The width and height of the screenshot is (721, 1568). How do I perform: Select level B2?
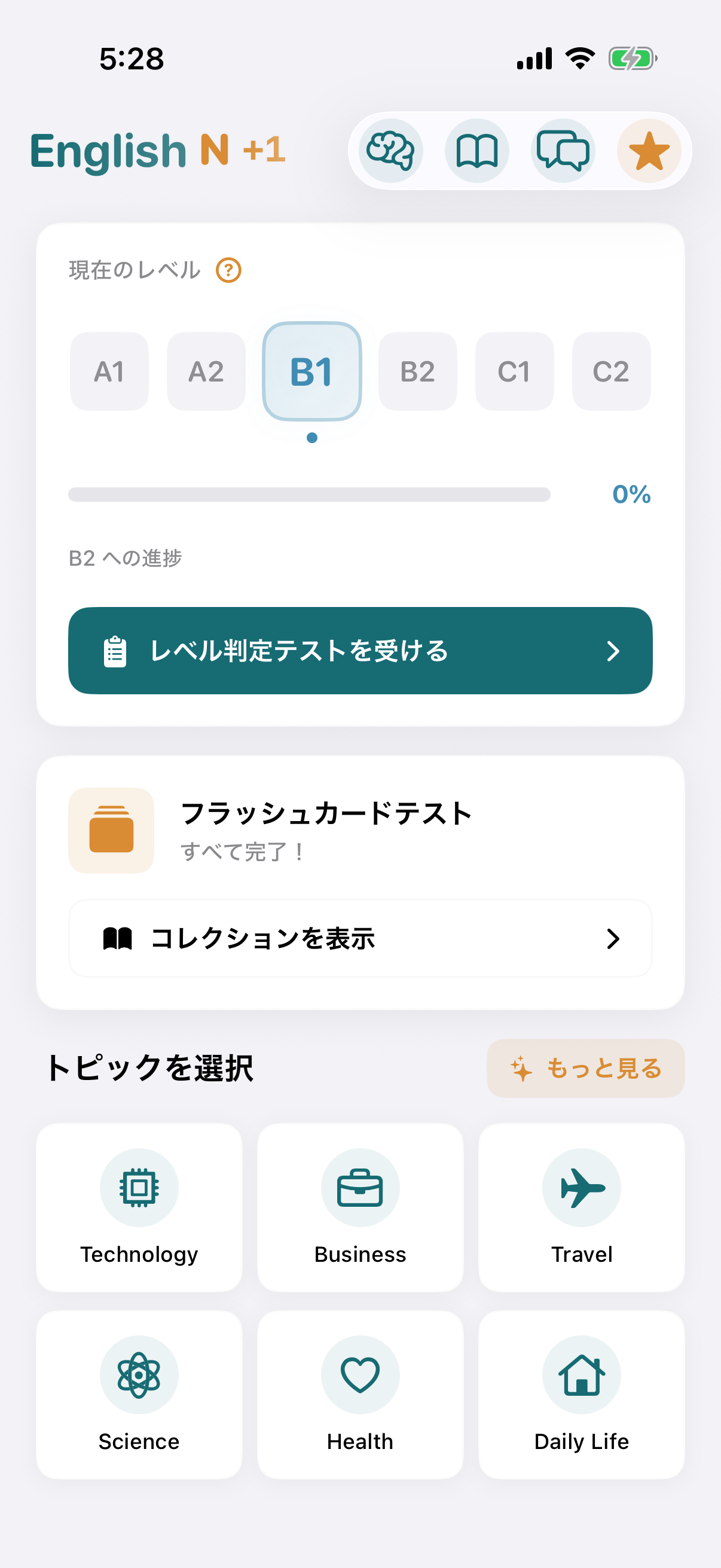coord(417,371)
